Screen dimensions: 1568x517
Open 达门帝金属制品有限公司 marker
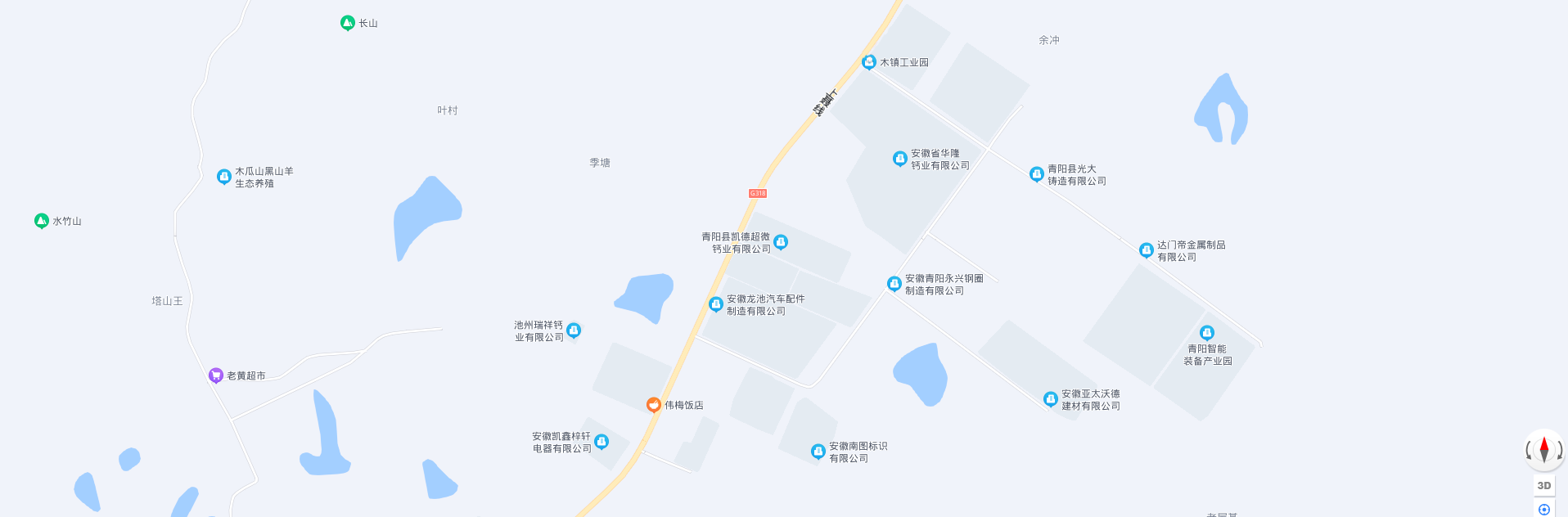tap(1147, 250)
